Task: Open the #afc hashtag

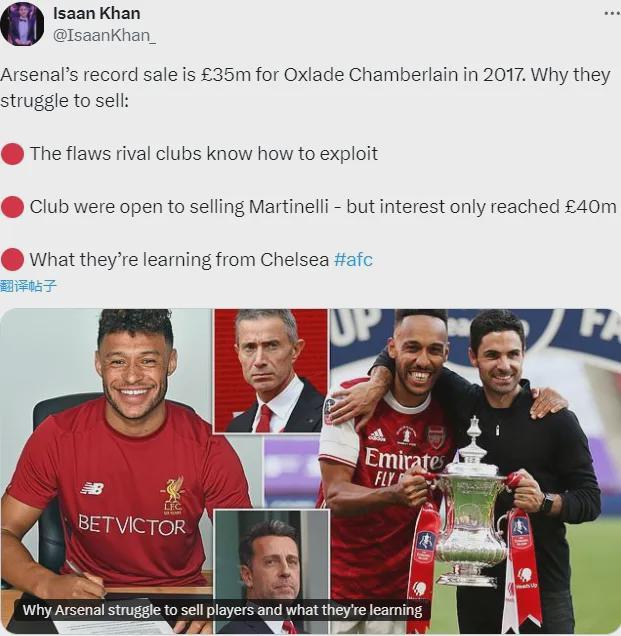Action: click(353, 260)
